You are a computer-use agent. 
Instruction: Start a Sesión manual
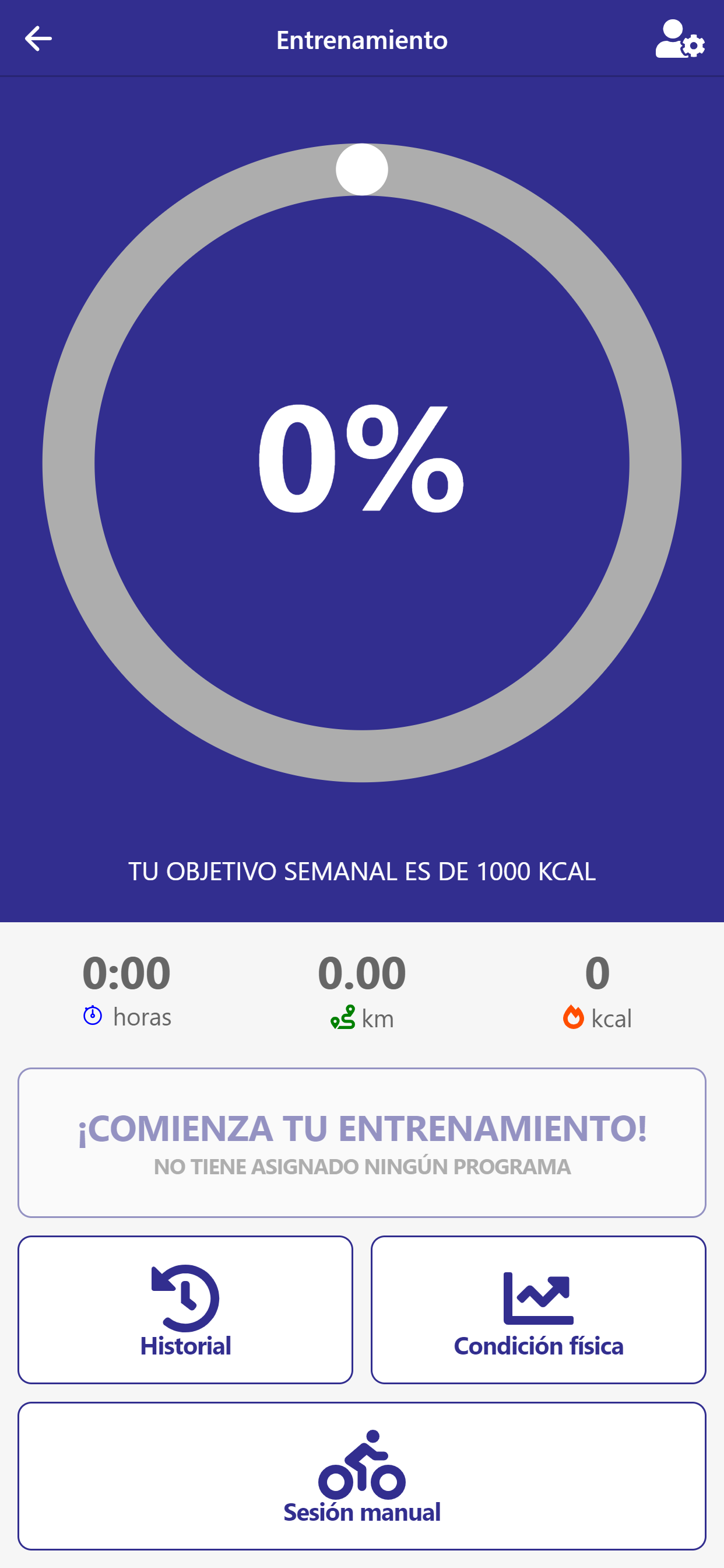(362, 1475)
